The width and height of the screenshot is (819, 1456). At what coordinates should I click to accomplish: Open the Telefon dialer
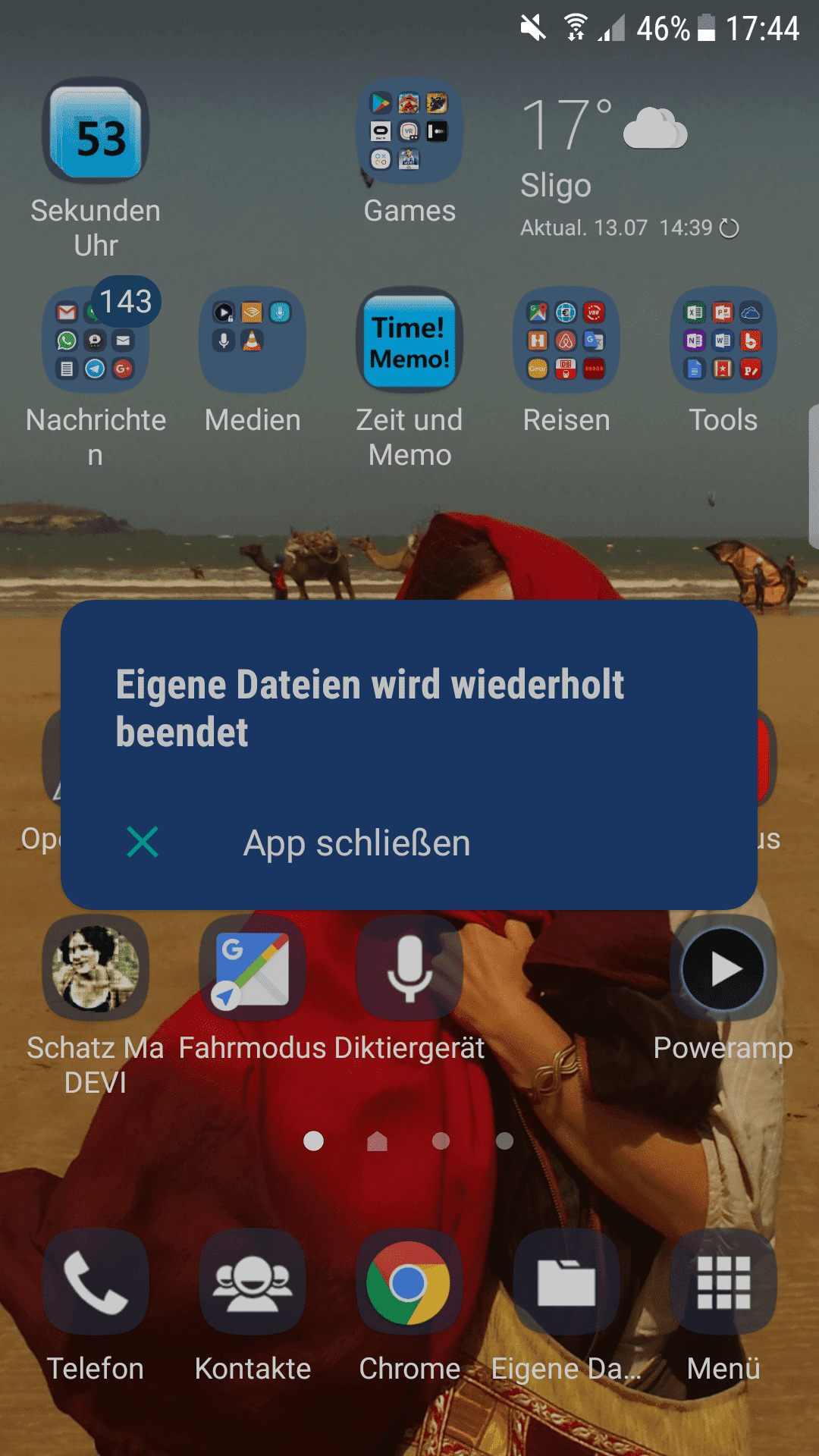[96, 1282]
